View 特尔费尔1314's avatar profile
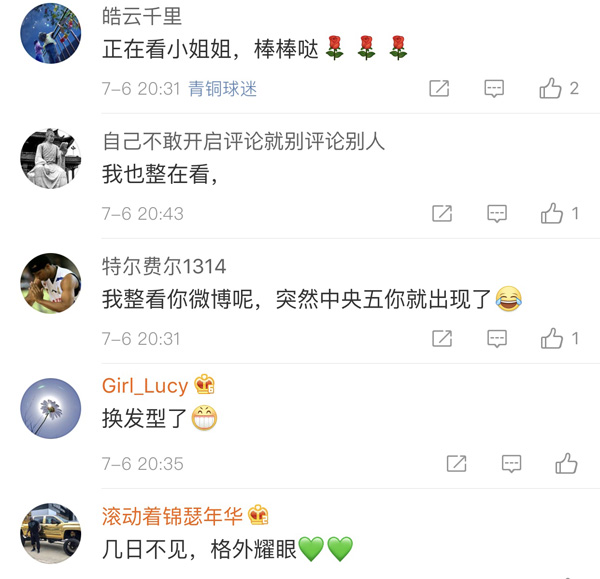The height and width of the screenshot is (579, 600). pyautogui.click(x=51, y=284)
